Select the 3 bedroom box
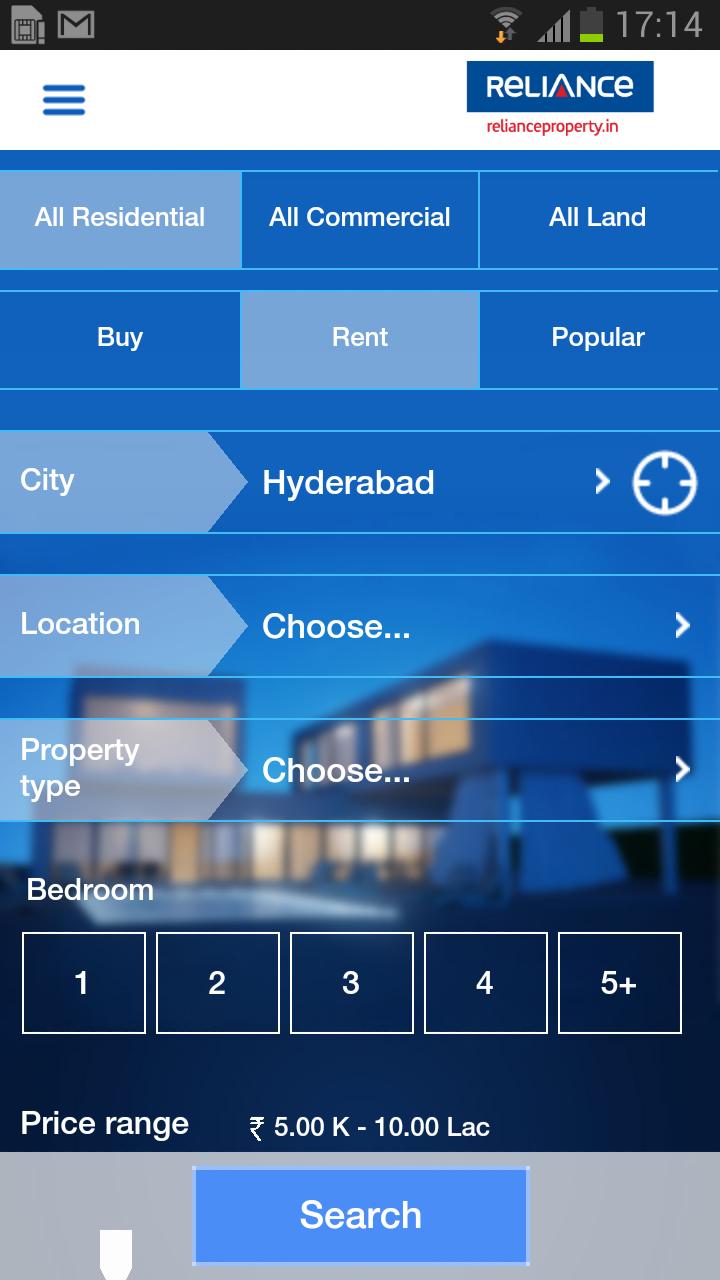This screenshot has height=1280, width=720. tap(351, 982)
